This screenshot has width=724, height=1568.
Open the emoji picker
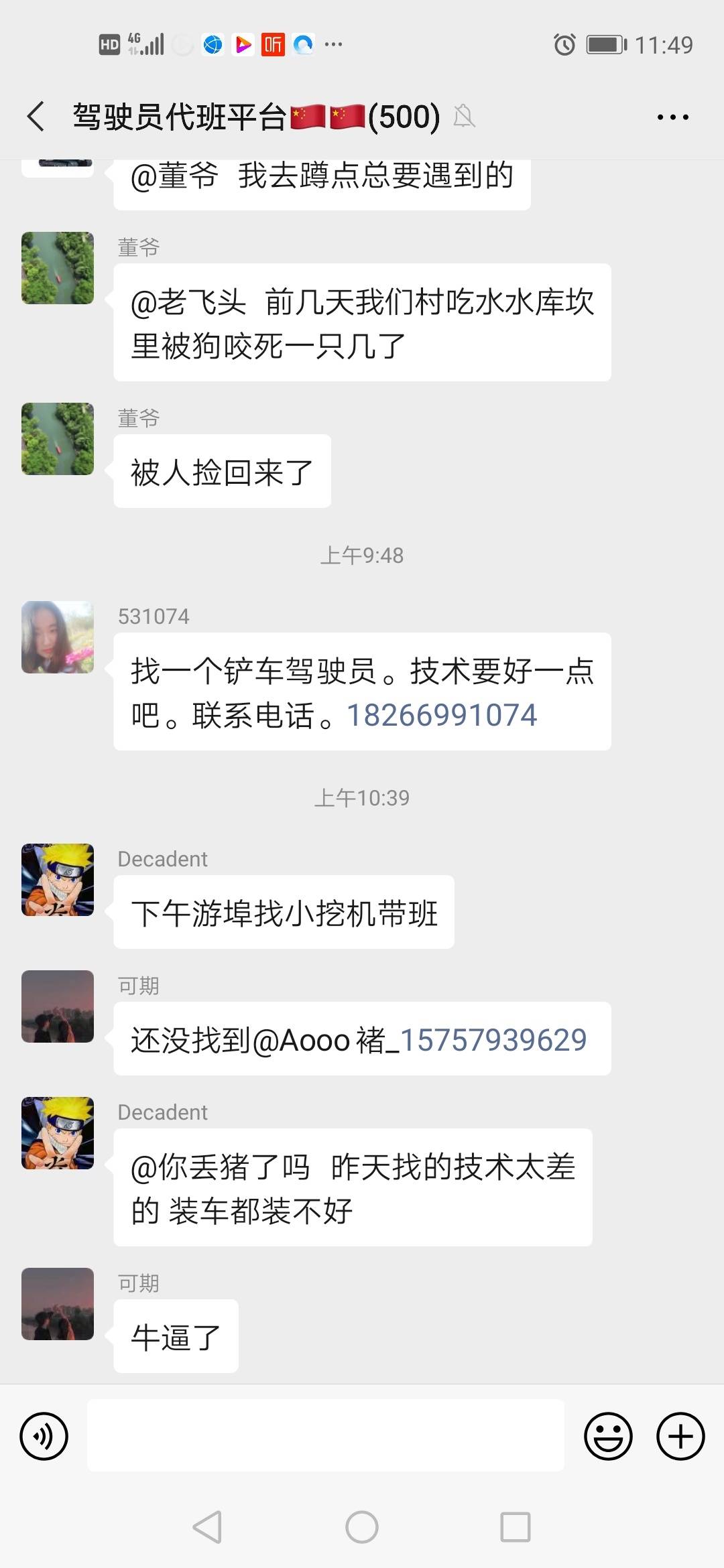[608, 1436]
